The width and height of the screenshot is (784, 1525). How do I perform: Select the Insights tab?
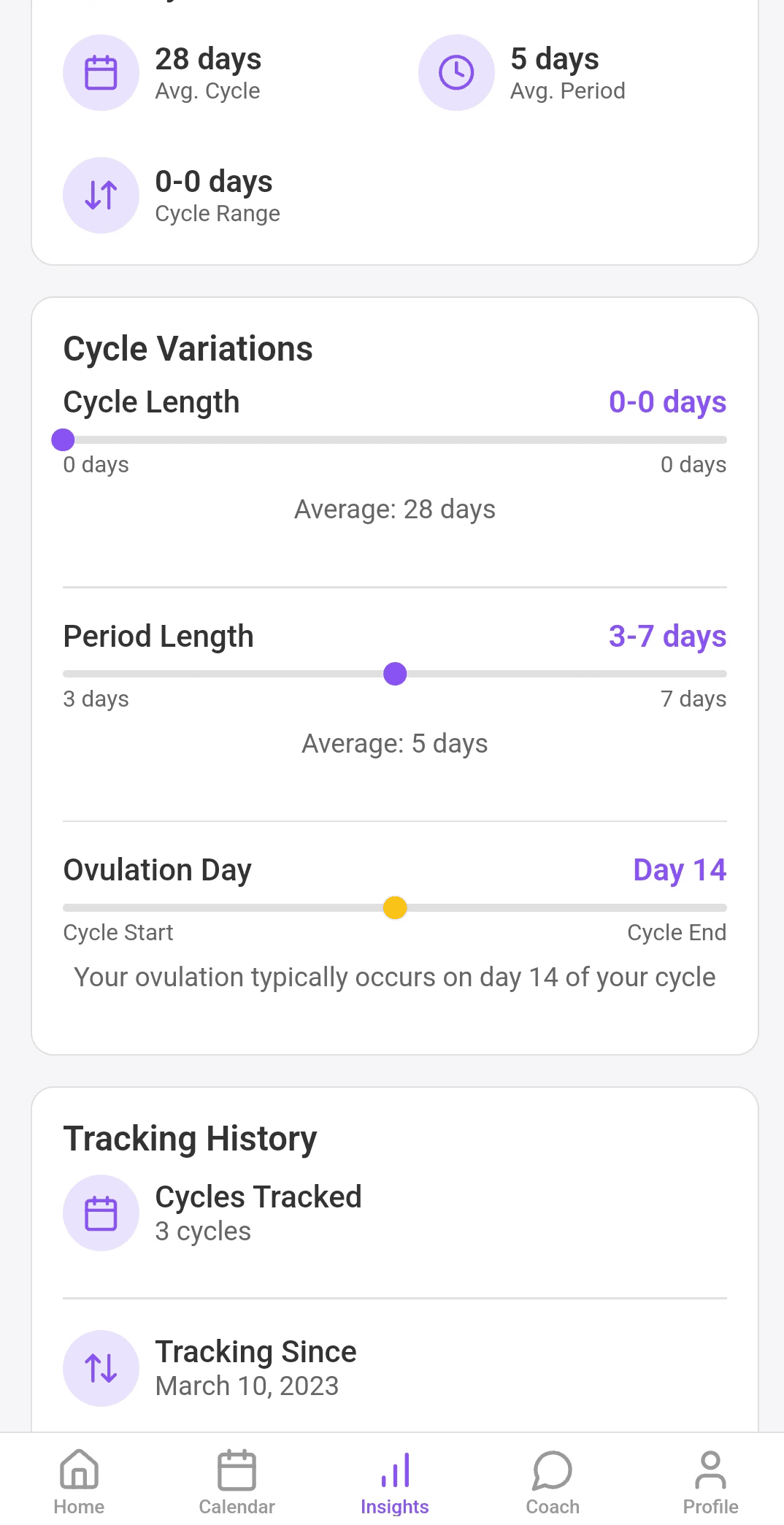pos(395,1480)
